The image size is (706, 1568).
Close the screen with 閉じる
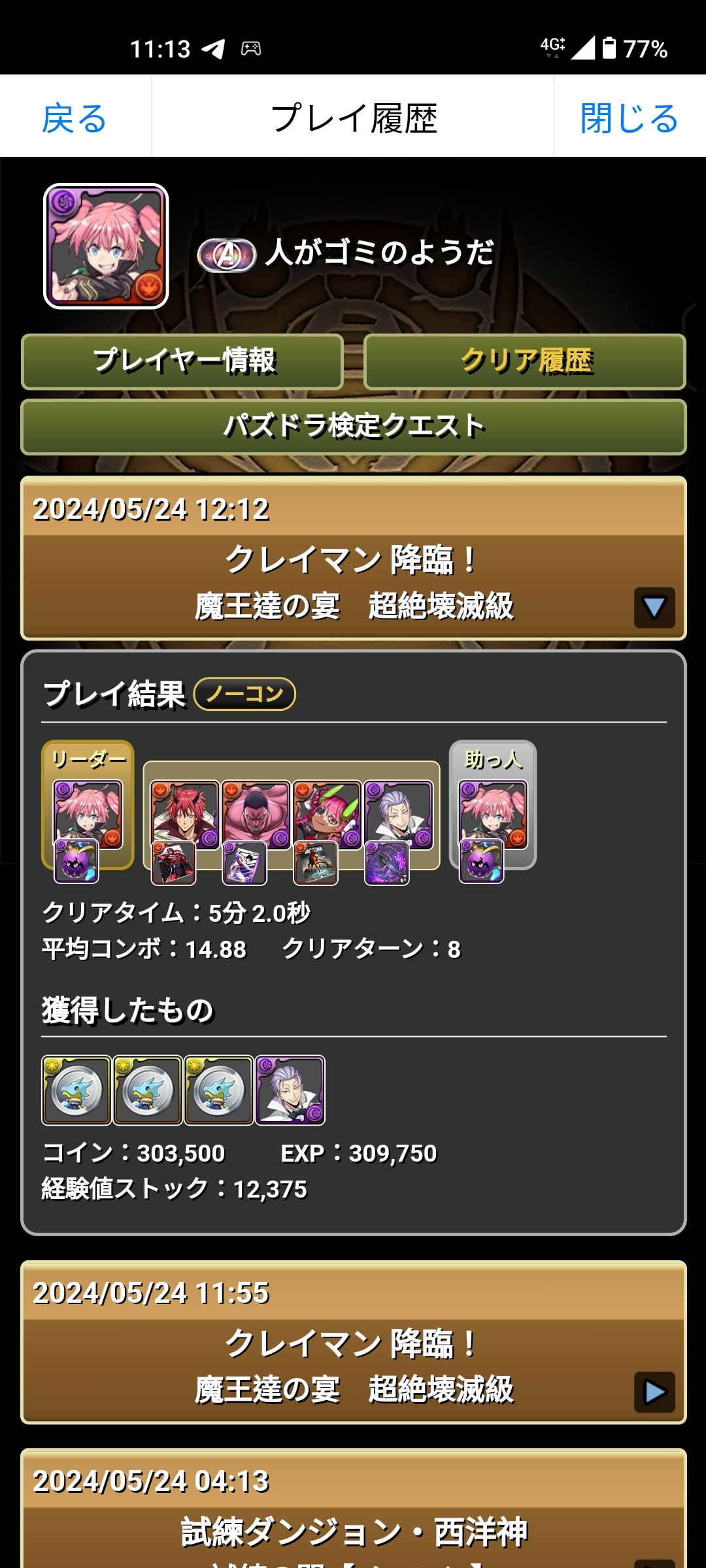tap(629, 118)
